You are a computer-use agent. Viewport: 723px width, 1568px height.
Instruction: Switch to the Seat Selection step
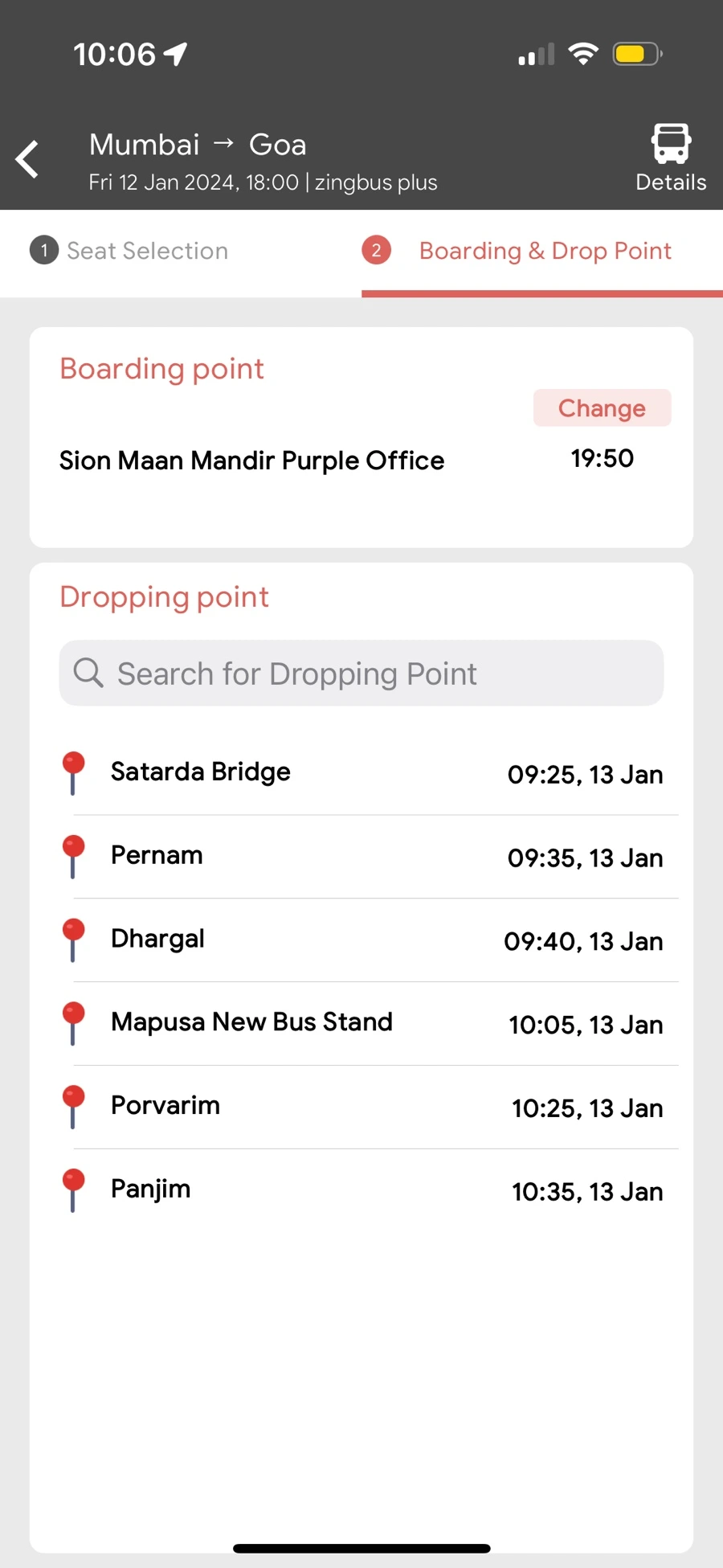coord(130,251)
